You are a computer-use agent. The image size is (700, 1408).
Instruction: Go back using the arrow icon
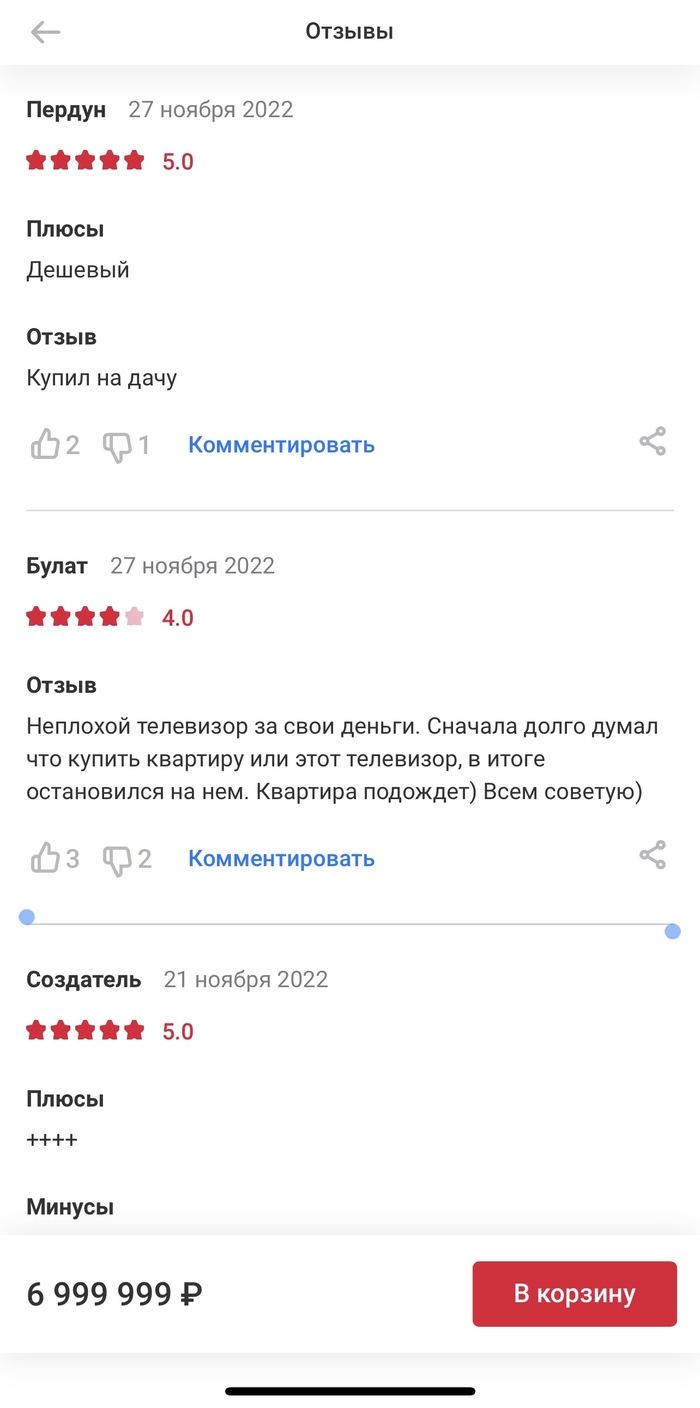[x=45, y=32]
